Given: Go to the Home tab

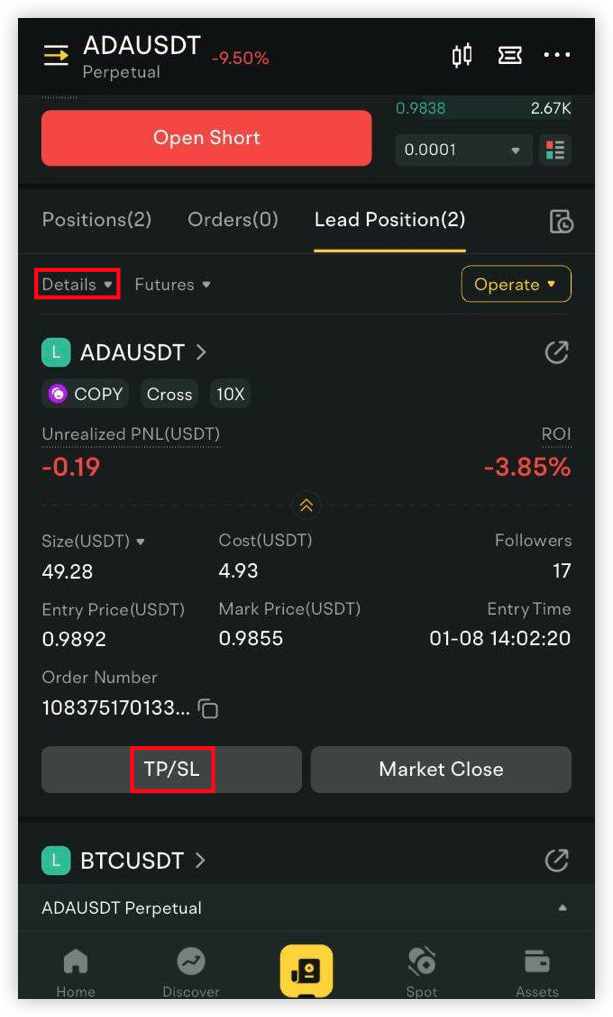Looking at the screenshot, I should (75, 971).
